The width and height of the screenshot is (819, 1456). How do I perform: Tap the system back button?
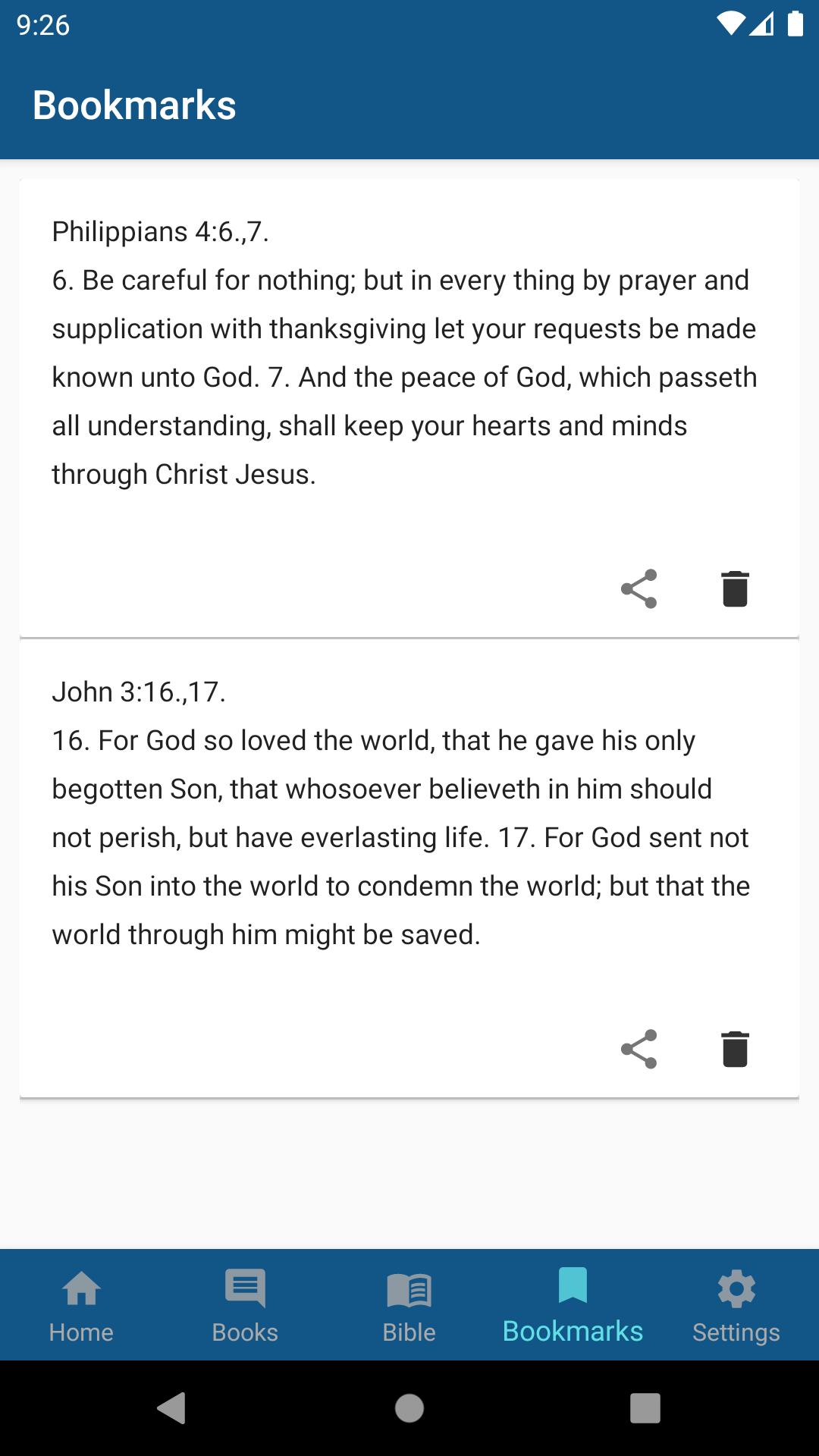[x=172, y=1408]
